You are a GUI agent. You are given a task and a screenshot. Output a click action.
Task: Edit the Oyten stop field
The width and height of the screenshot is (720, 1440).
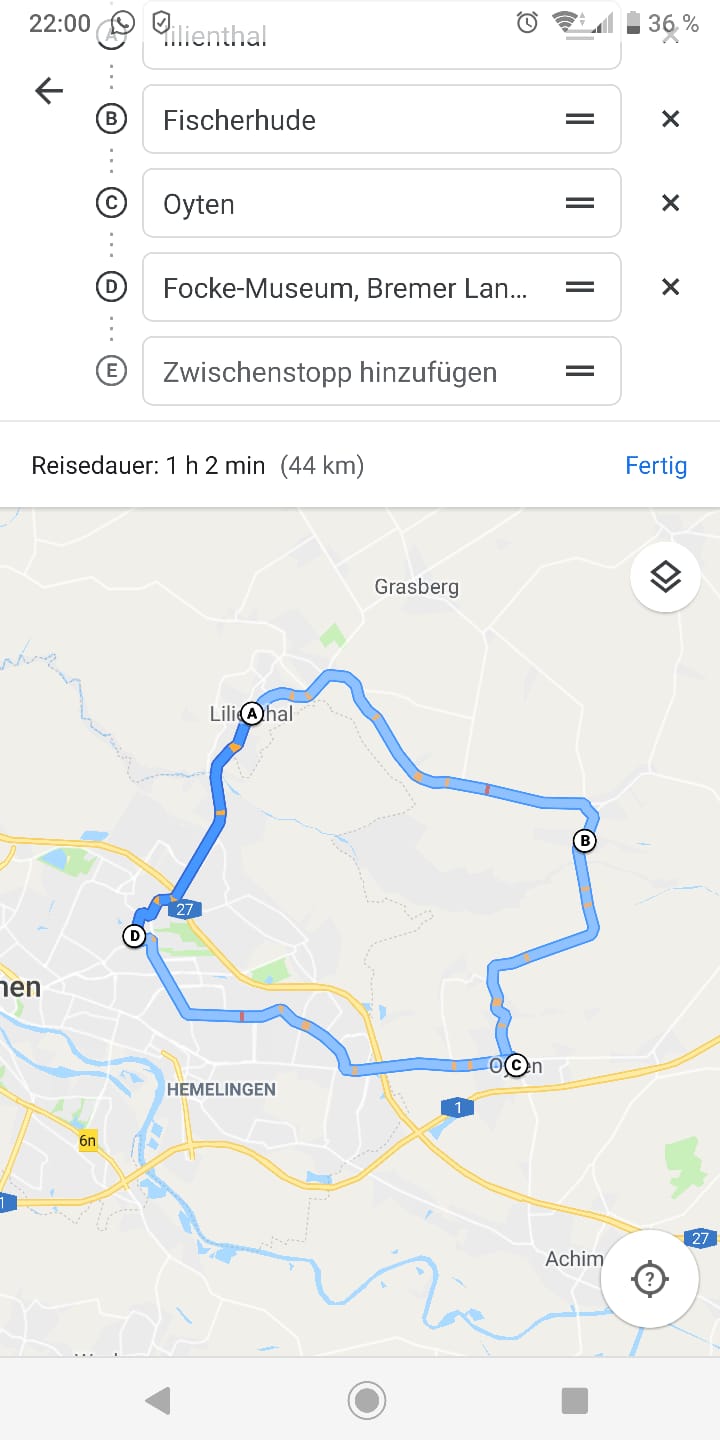click(350, 204)
